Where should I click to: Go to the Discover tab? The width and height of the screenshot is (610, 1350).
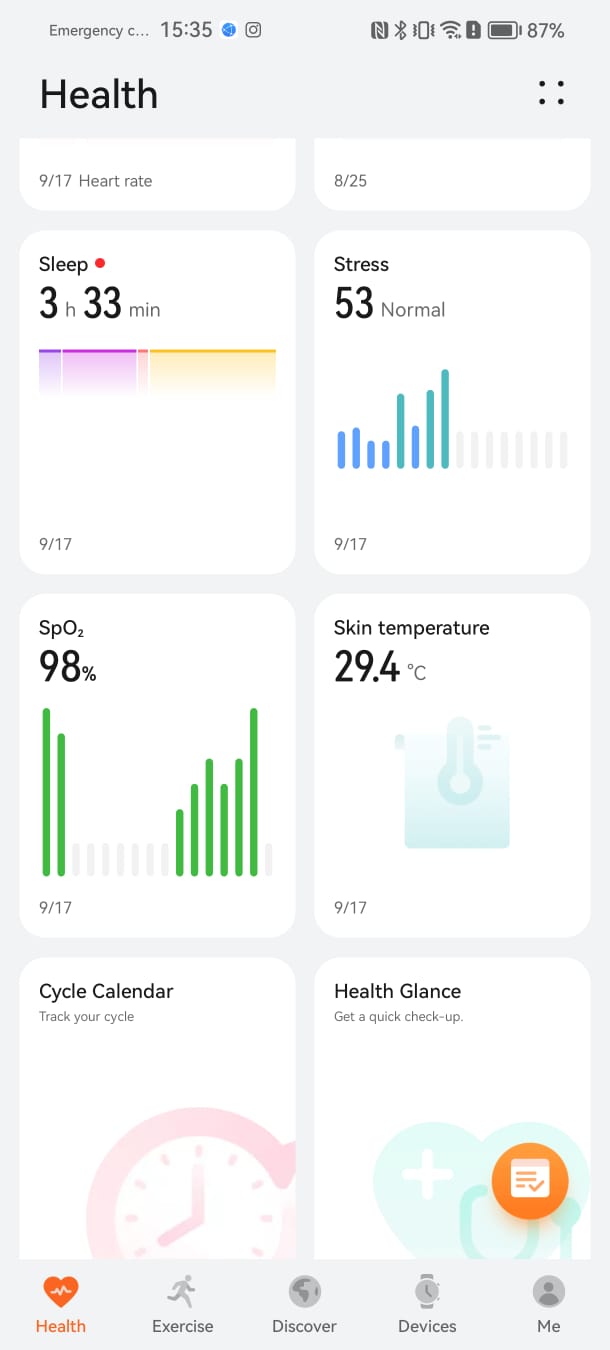click(x=304, y=1304)
